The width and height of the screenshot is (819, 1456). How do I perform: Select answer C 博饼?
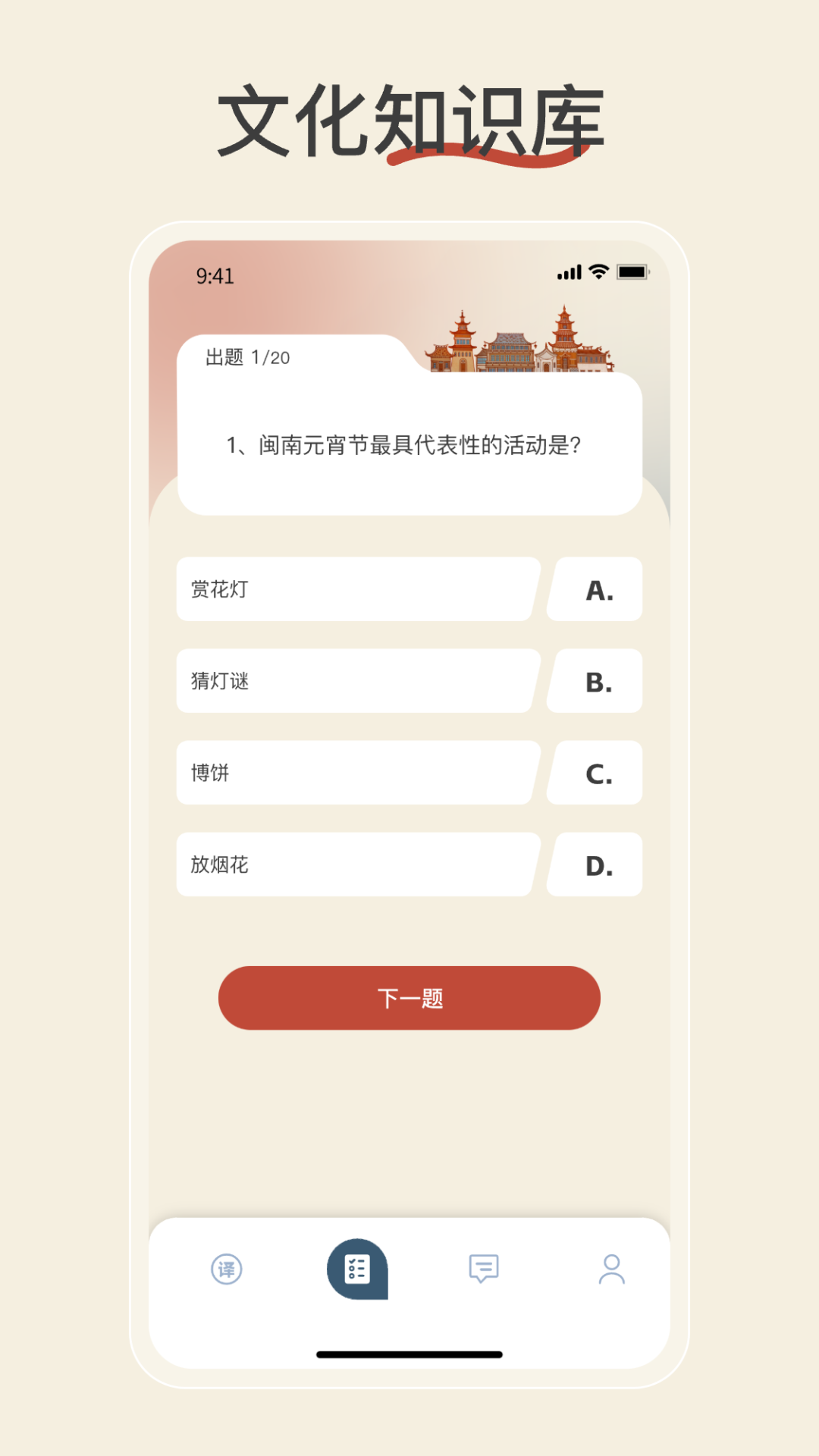point(355,773)
